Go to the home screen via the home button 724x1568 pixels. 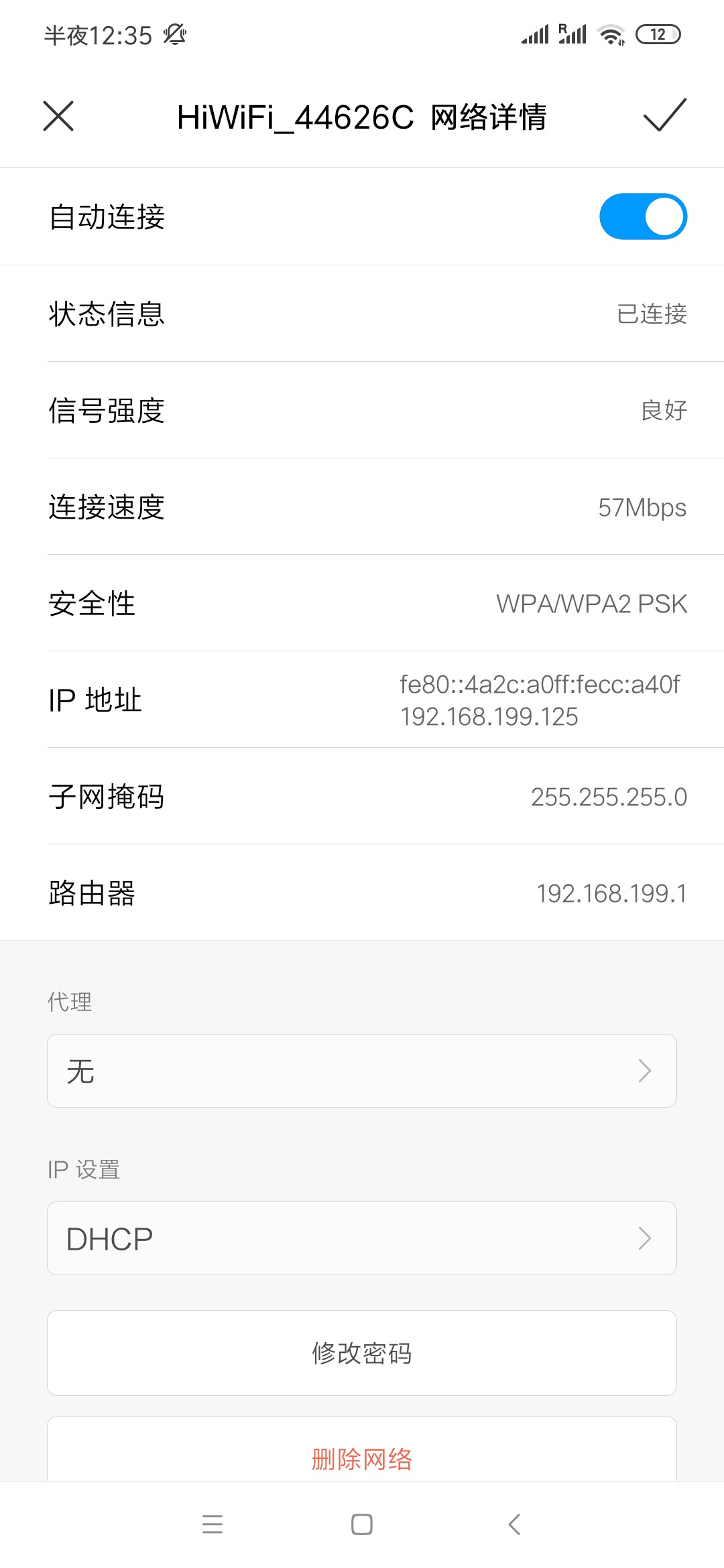[x=362, y=1524]
